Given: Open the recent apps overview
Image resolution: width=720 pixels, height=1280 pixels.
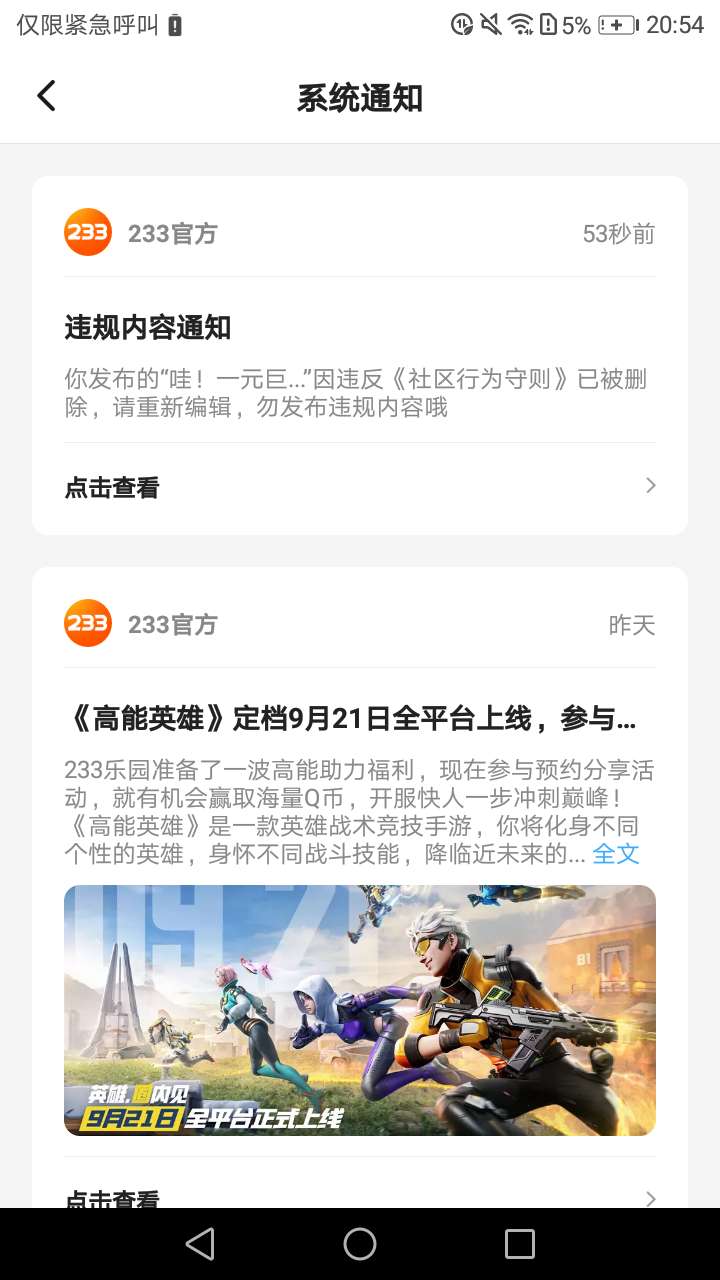Looking at the screenshot, I should (520, 1244).
